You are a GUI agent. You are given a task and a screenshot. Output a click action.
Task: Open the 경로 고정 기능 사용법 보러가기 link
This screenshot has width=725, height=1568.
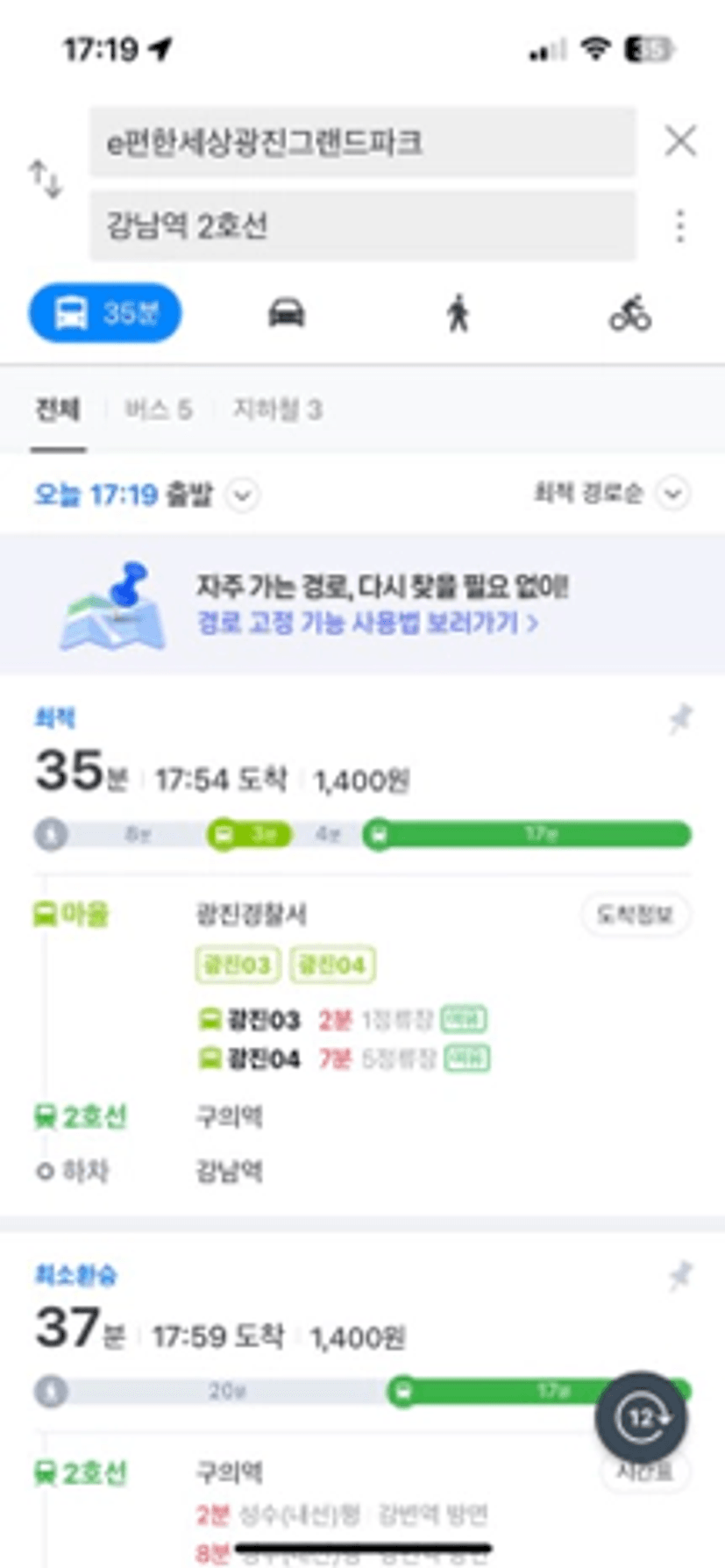[367, 624]
